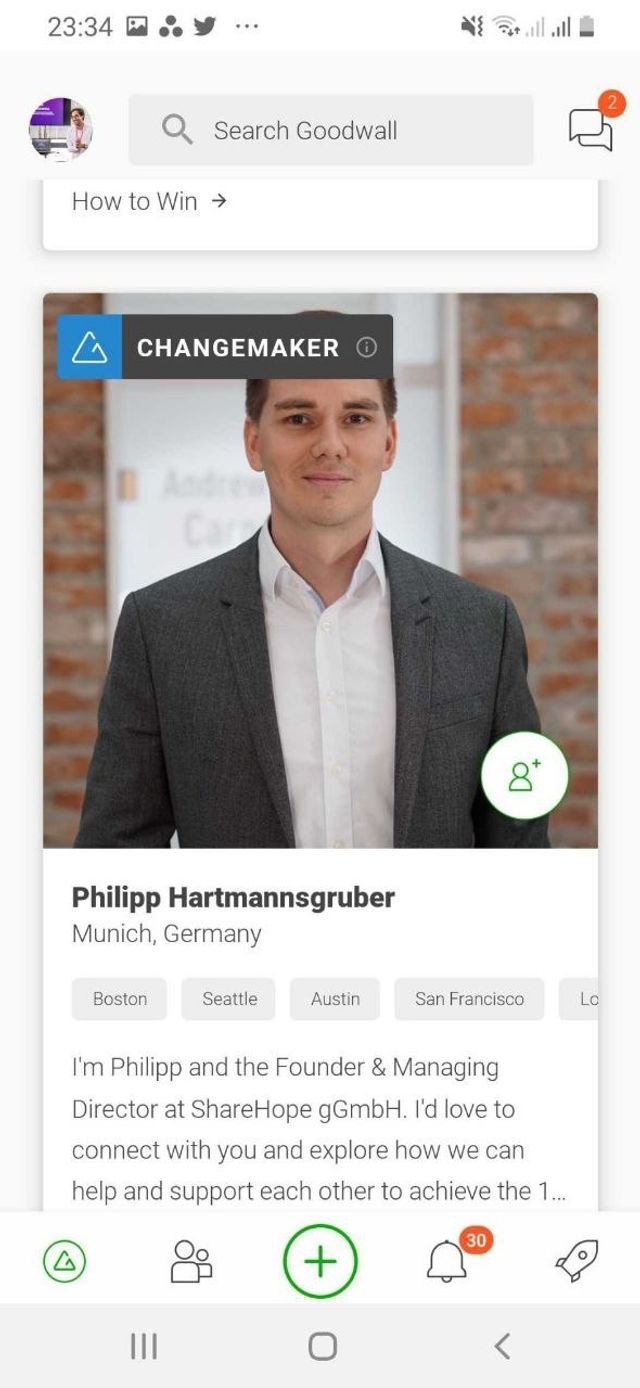The height and width of the screenshot is (1388, 640).
Task: Go back with system back button
Action: tap(502, 1346)
